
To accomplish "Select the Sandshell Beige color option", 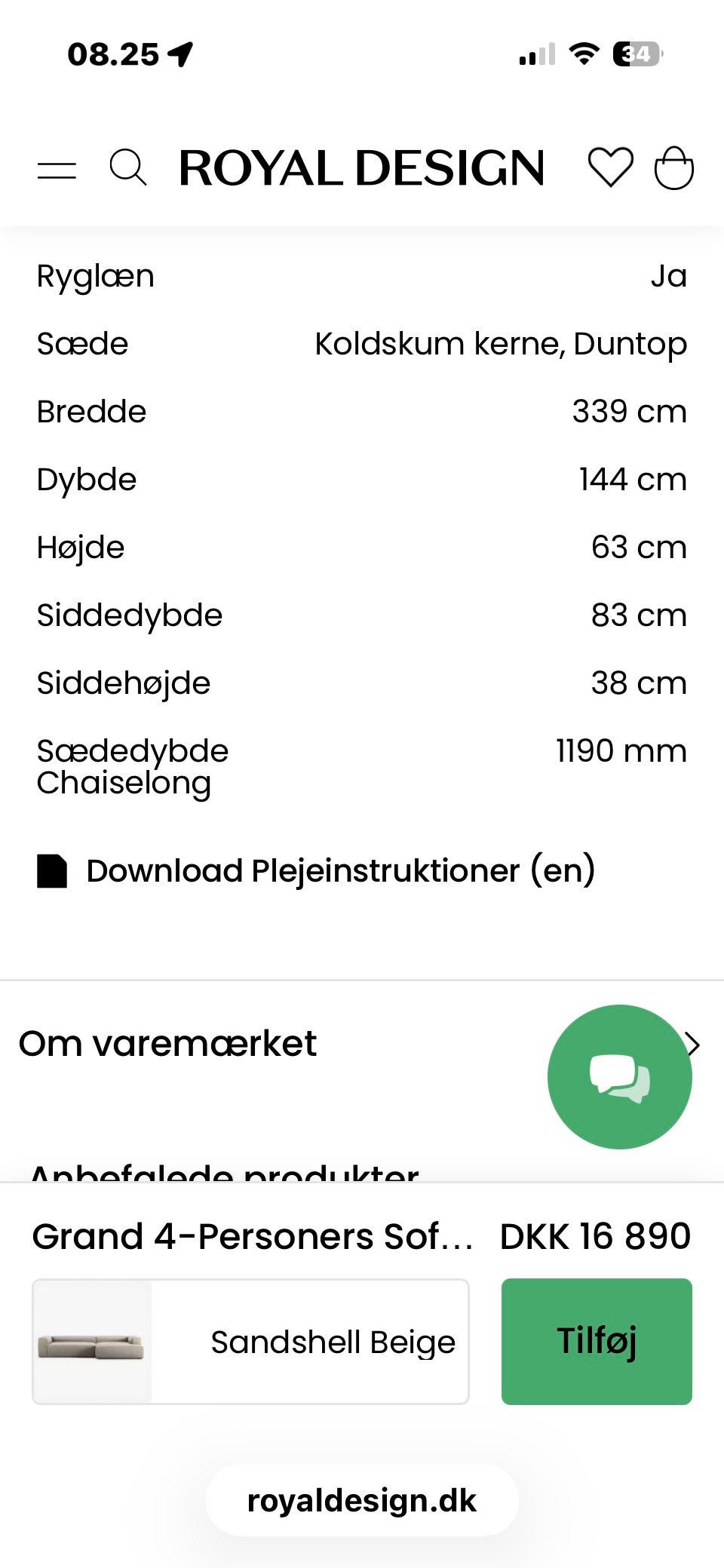I will (x=333, y=1341).
